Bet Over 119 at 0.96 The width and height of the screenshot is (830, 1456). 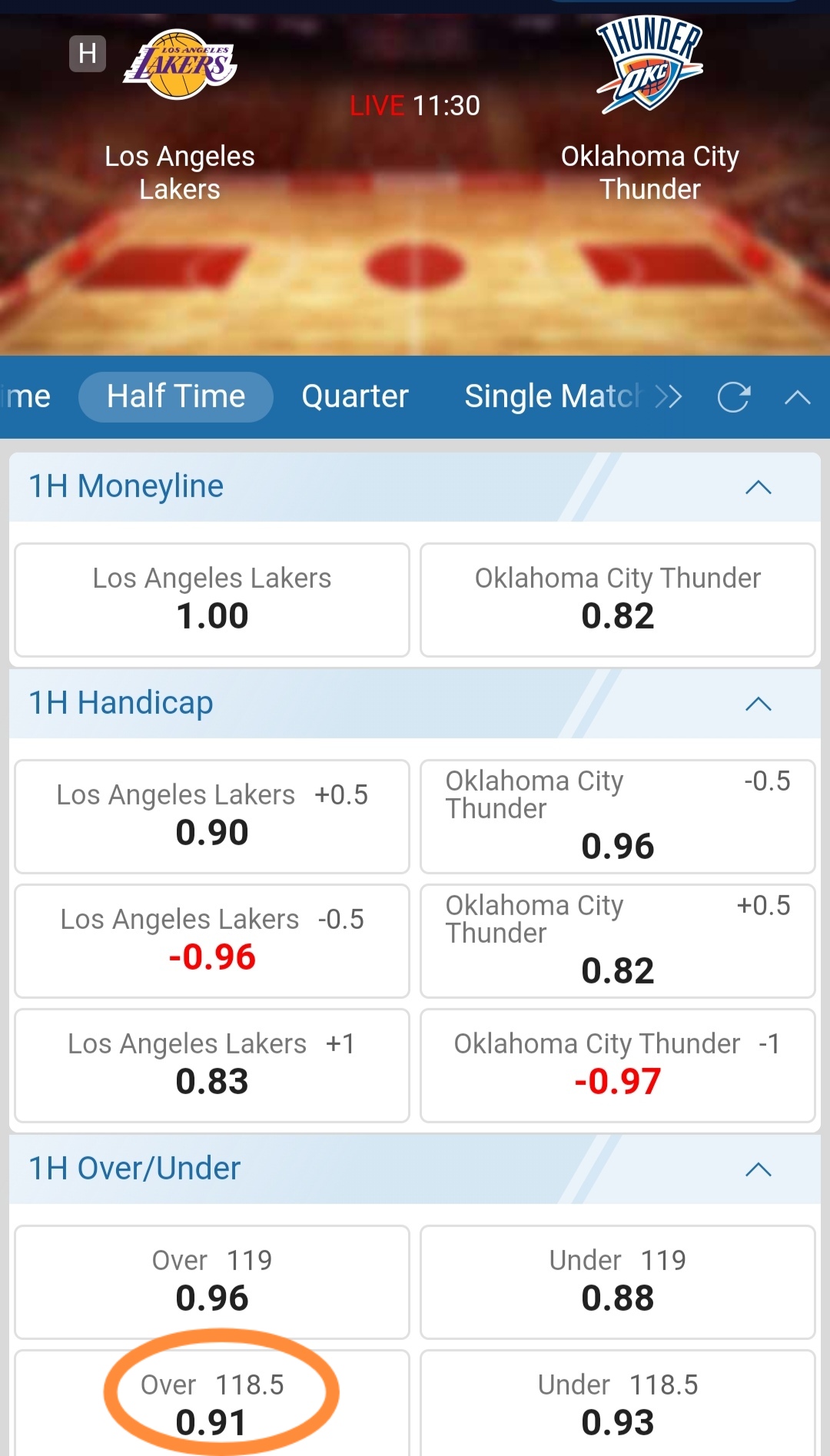pos(212,1282)
